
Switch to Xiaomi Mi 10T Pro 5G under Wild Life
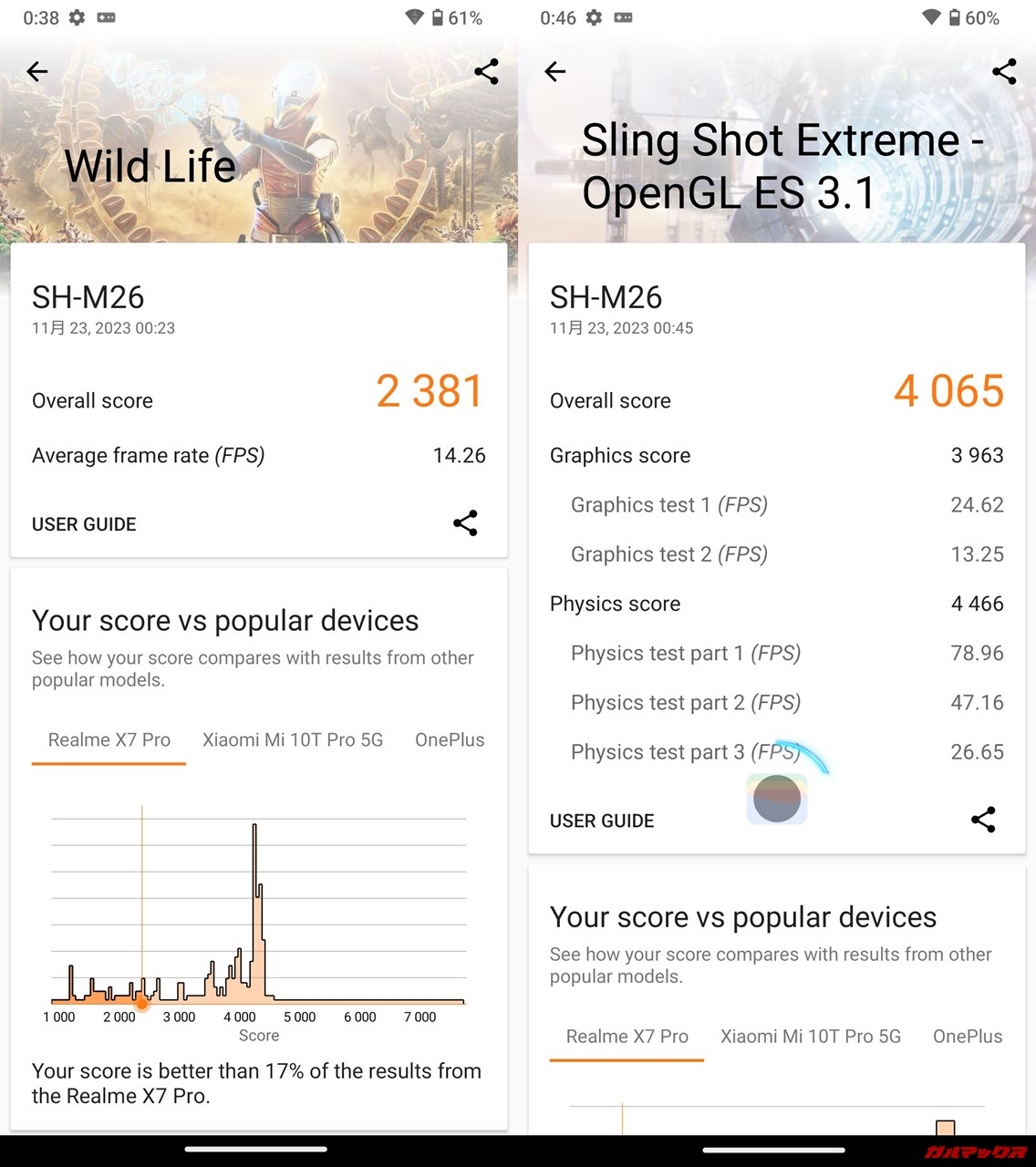(293, 739)
